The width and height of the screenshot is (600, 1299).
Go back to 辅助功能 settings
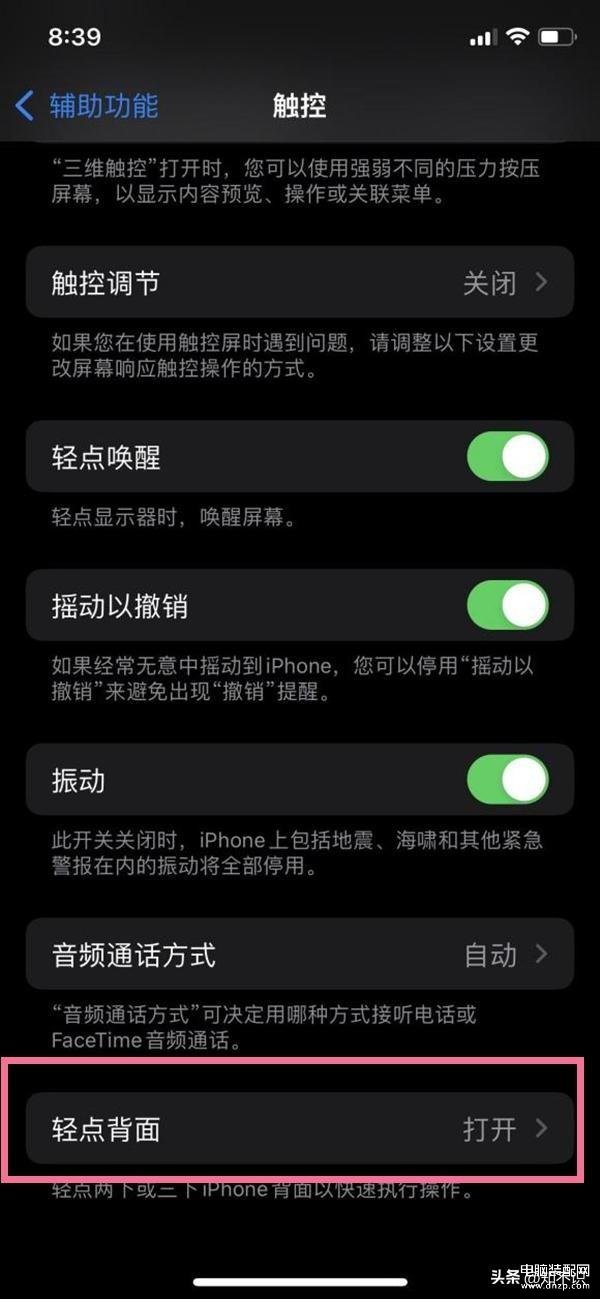coord(86,105)
